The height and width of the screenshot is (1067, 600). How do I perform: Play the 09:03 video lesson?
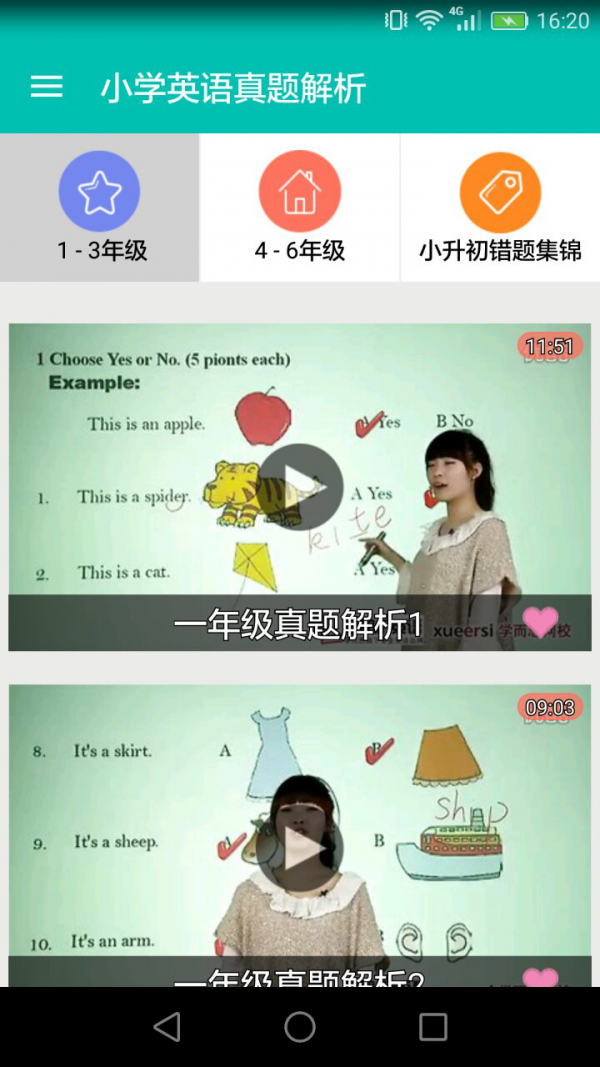point(300,848)
